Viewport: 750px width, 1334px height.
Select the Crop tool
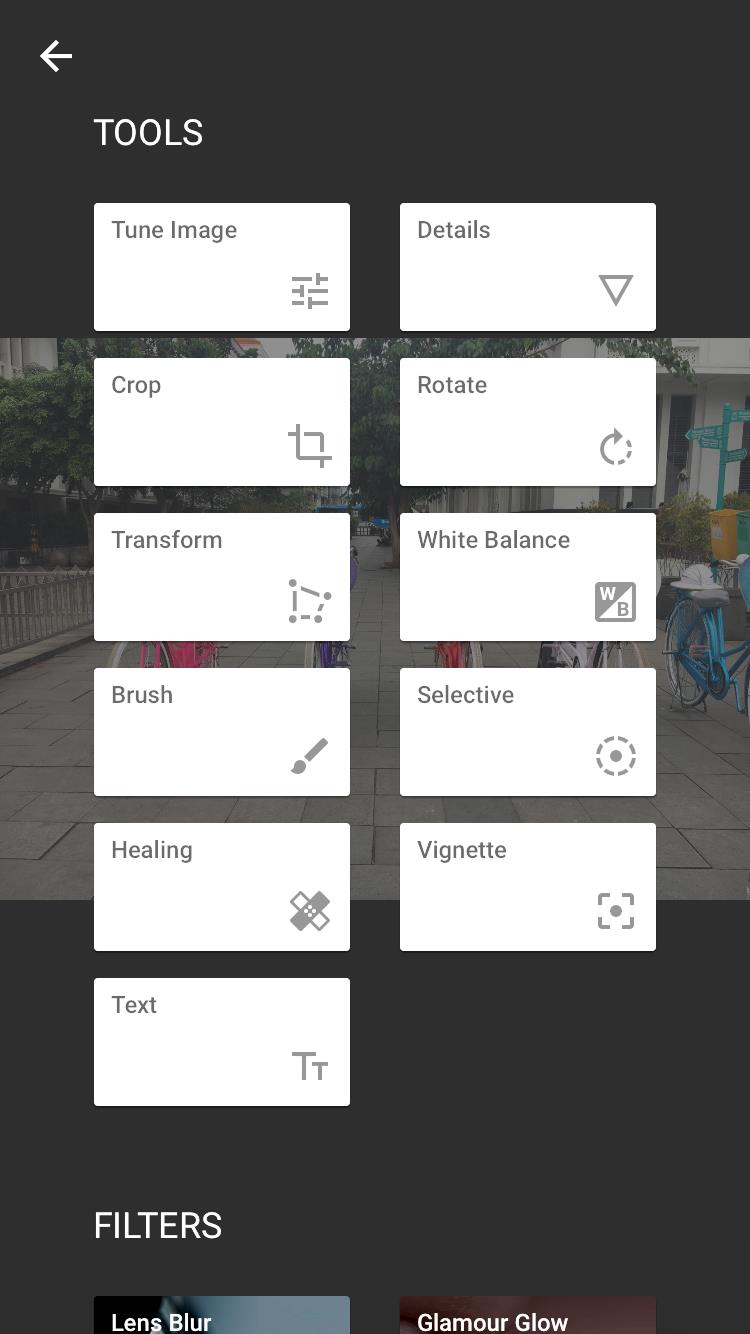(222, 422)
